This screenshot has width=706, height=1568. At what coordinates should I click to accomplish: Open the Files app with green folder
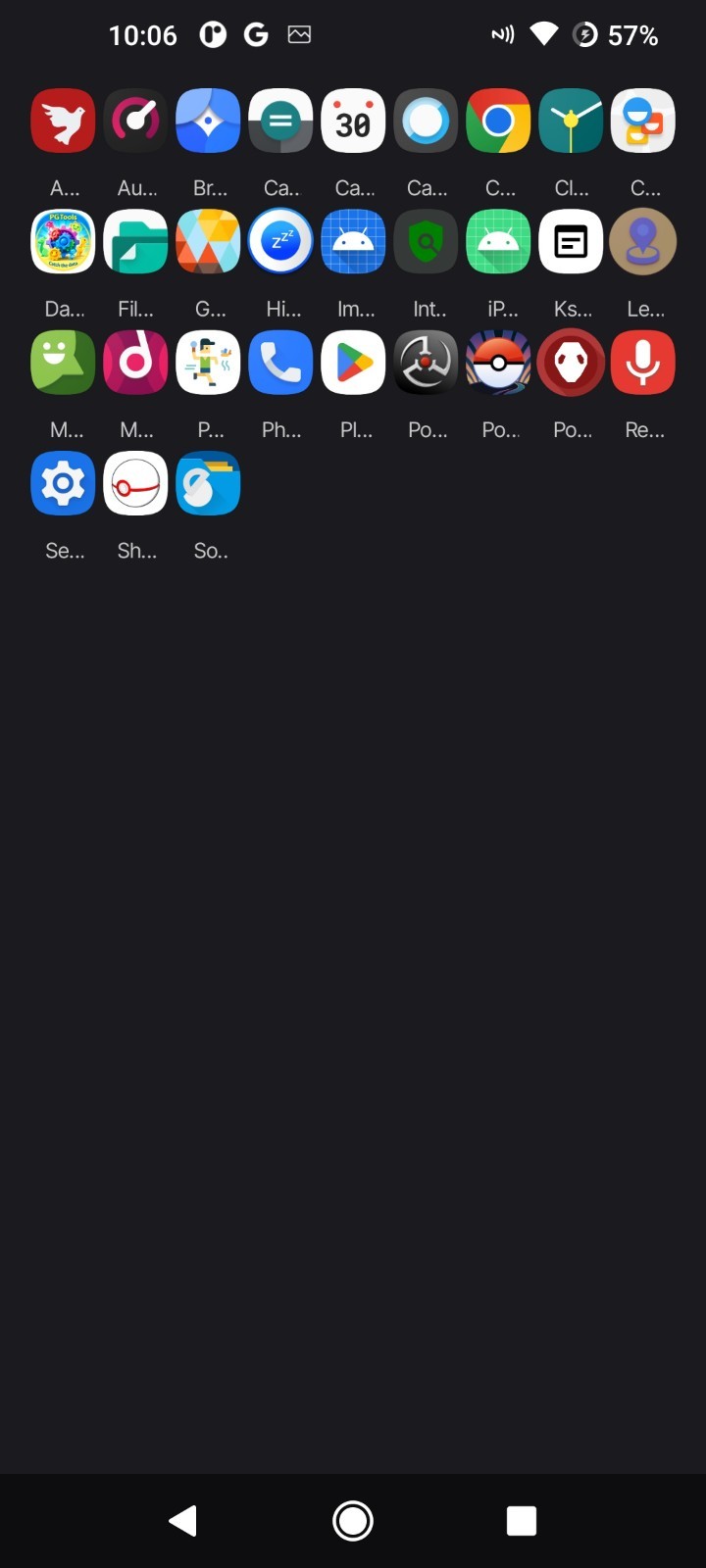point(135,241)
